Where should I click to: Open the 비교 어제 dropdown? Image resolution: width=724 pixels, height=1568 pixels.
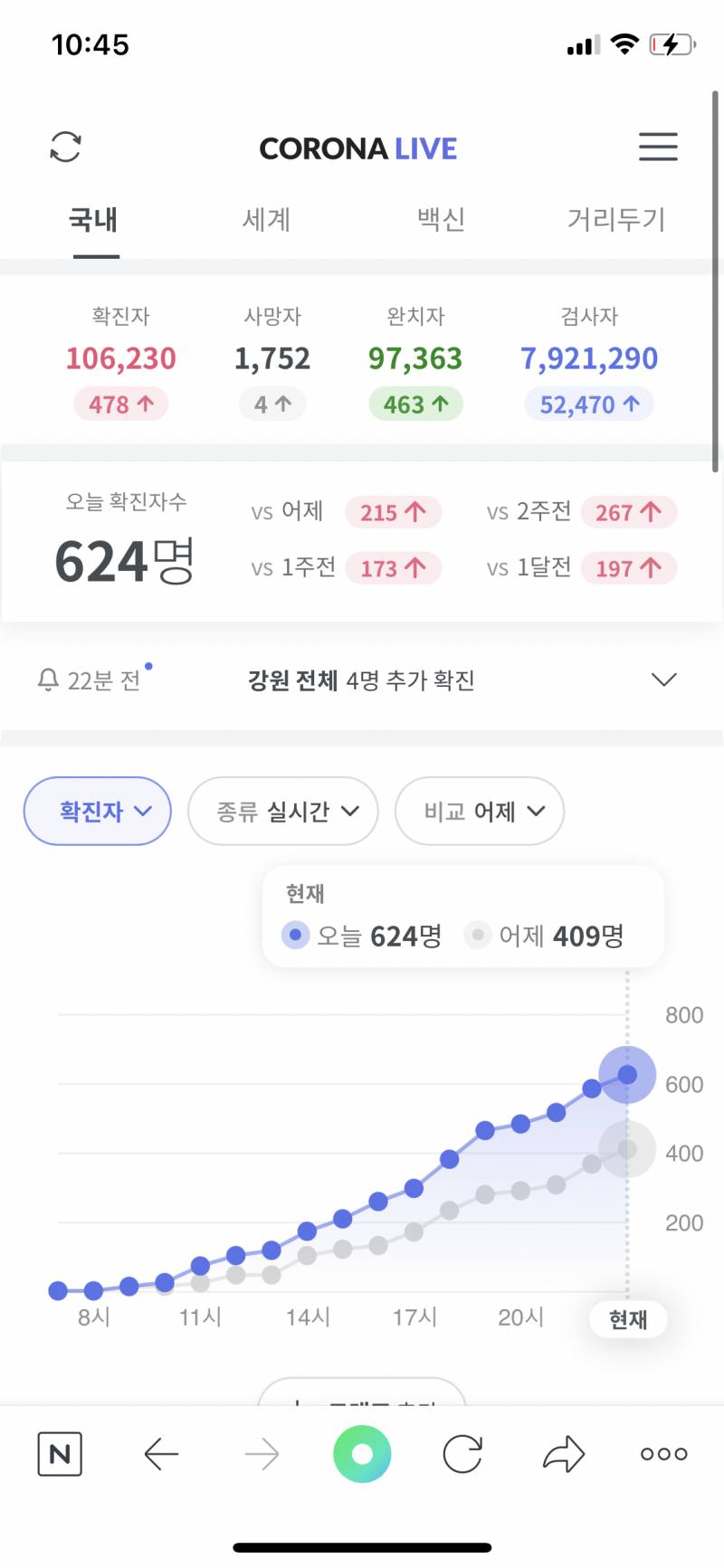pos(479,811)
